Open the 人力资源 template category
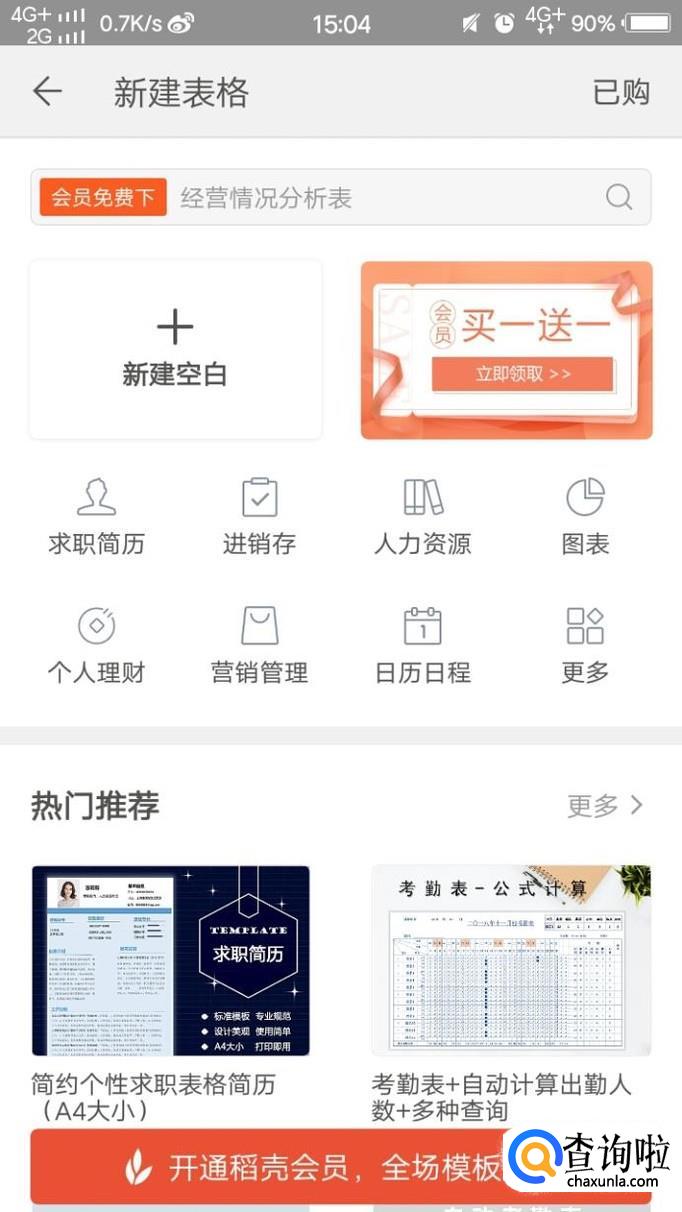682x1212 pixels. point(422,516)
